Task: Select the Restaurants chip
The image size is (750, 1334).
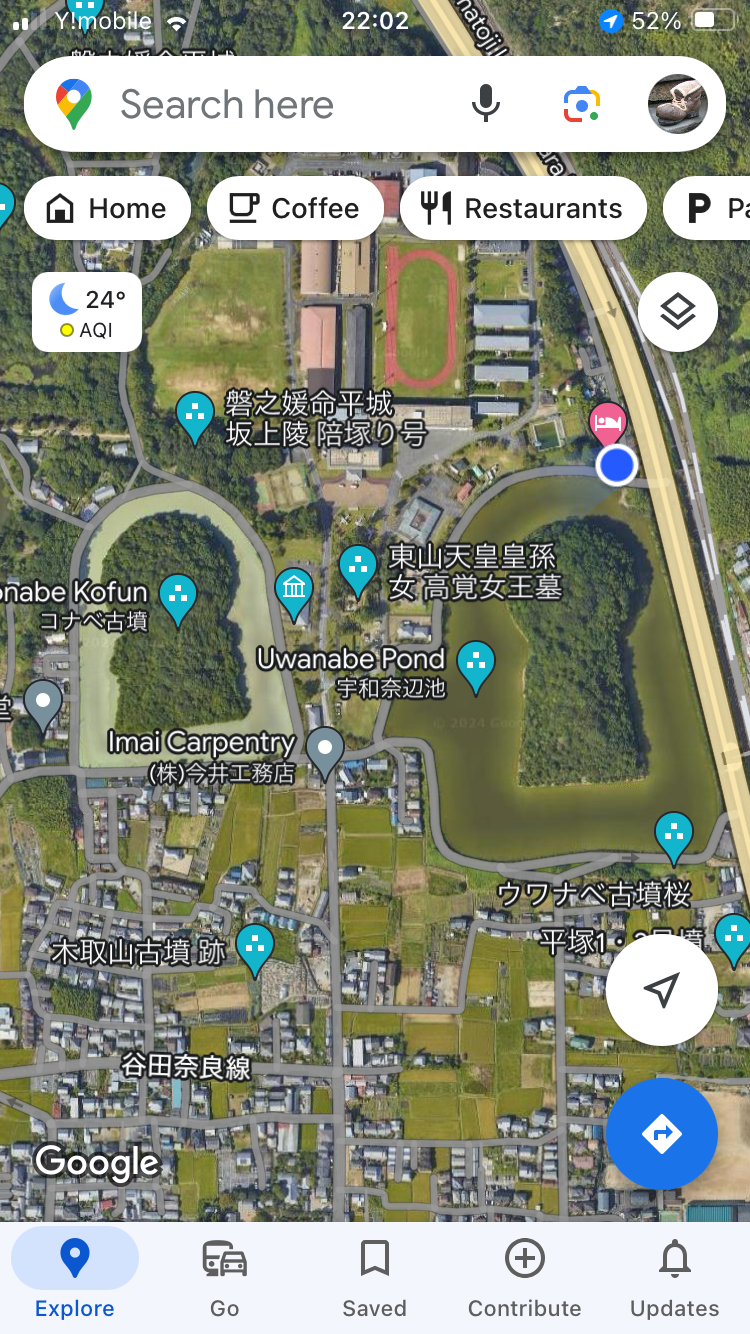Action: tap(523, 208)
